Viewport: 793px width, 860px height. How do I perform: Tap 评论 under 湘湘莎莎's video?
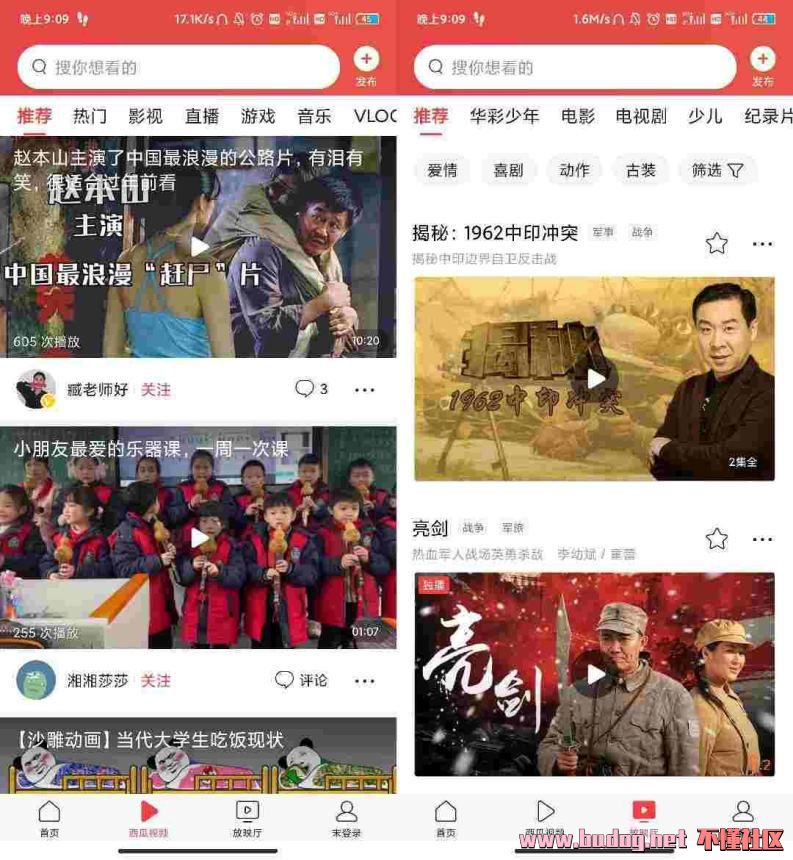(x=301, y=680)
